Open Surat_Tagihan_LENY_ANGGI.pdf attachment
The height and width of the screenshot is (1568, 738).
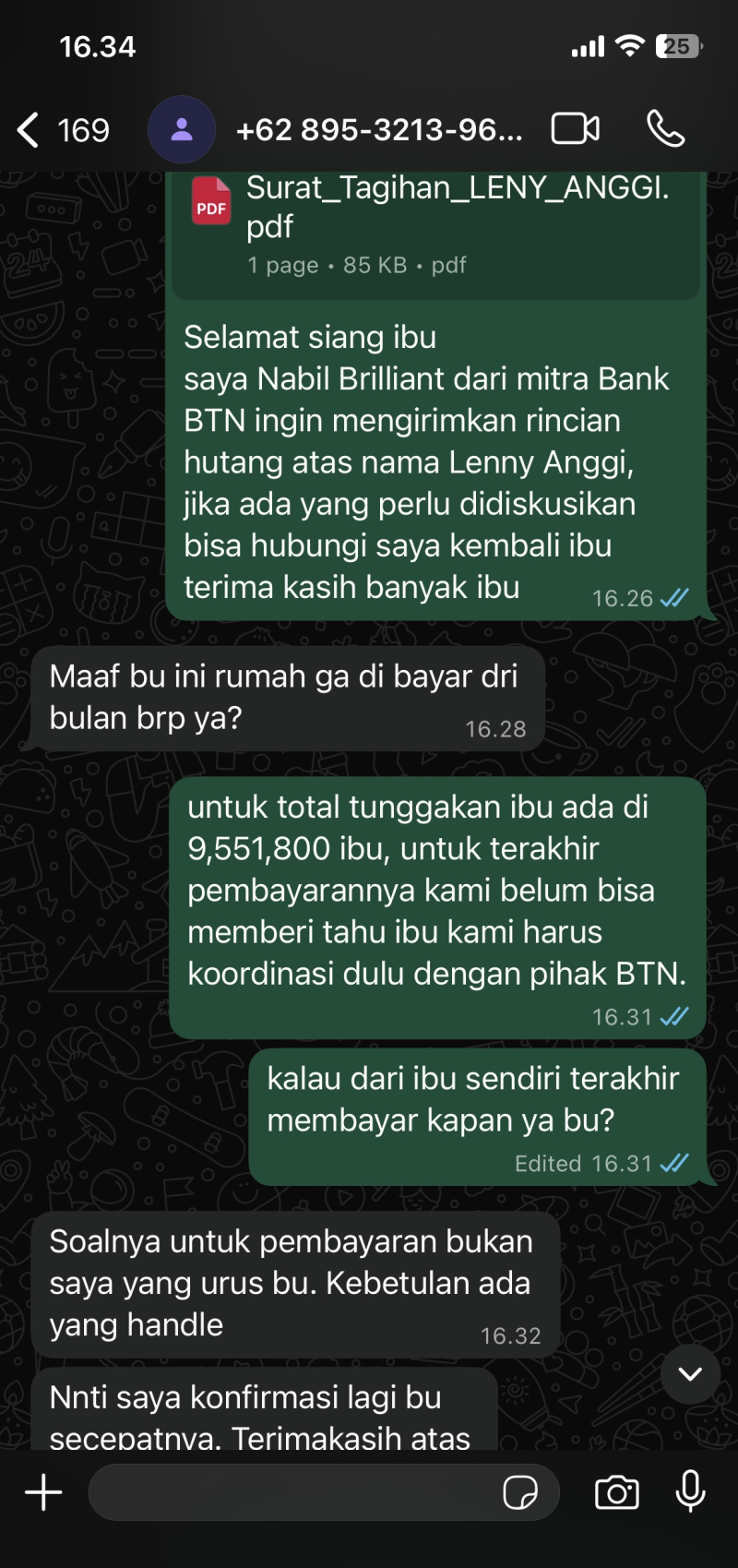tap(434, 226)
